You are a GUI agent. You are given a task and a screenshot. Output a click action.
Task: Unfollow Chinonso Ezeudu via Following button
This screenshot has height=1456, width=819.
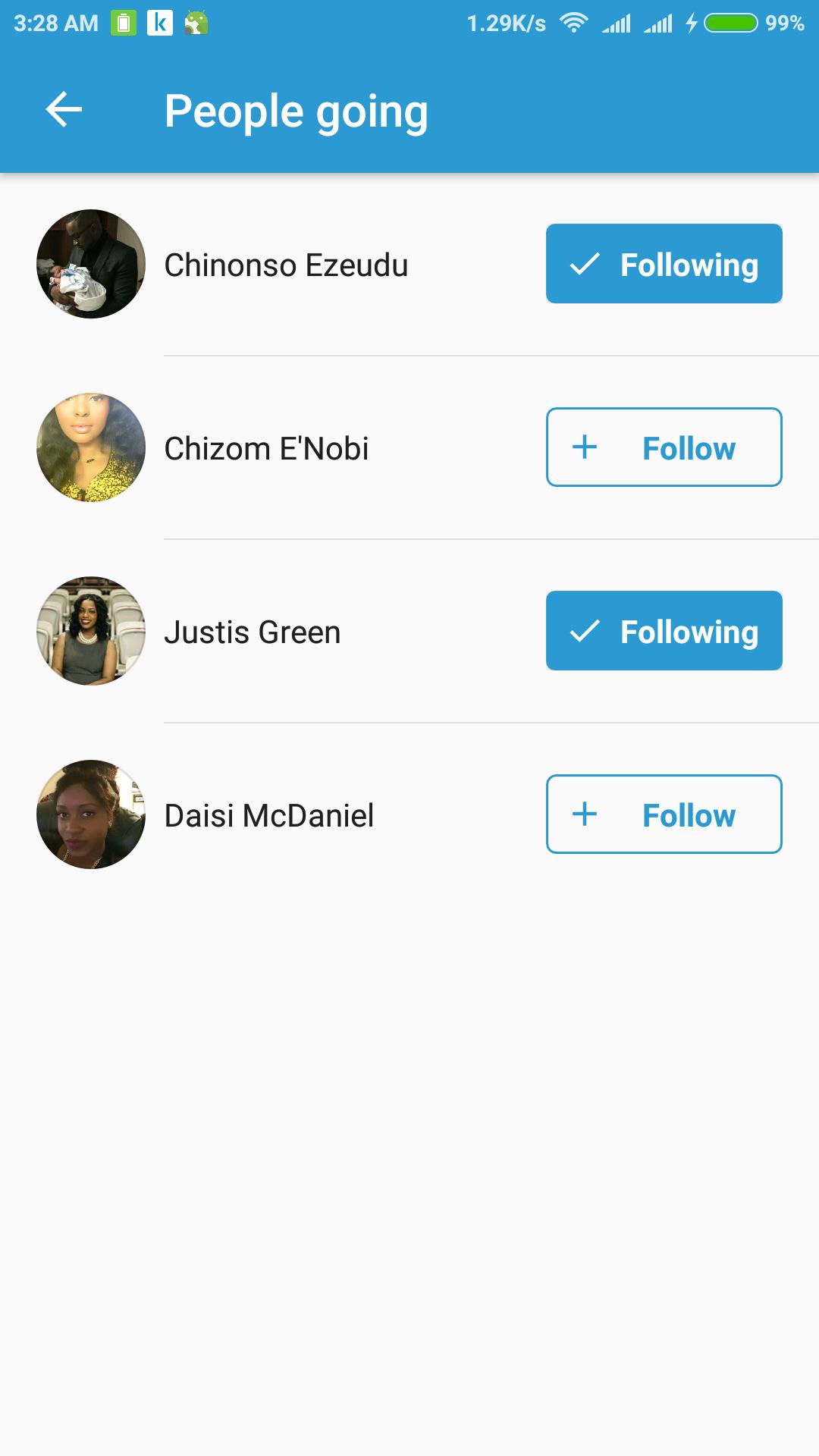[x=664, y=264]
